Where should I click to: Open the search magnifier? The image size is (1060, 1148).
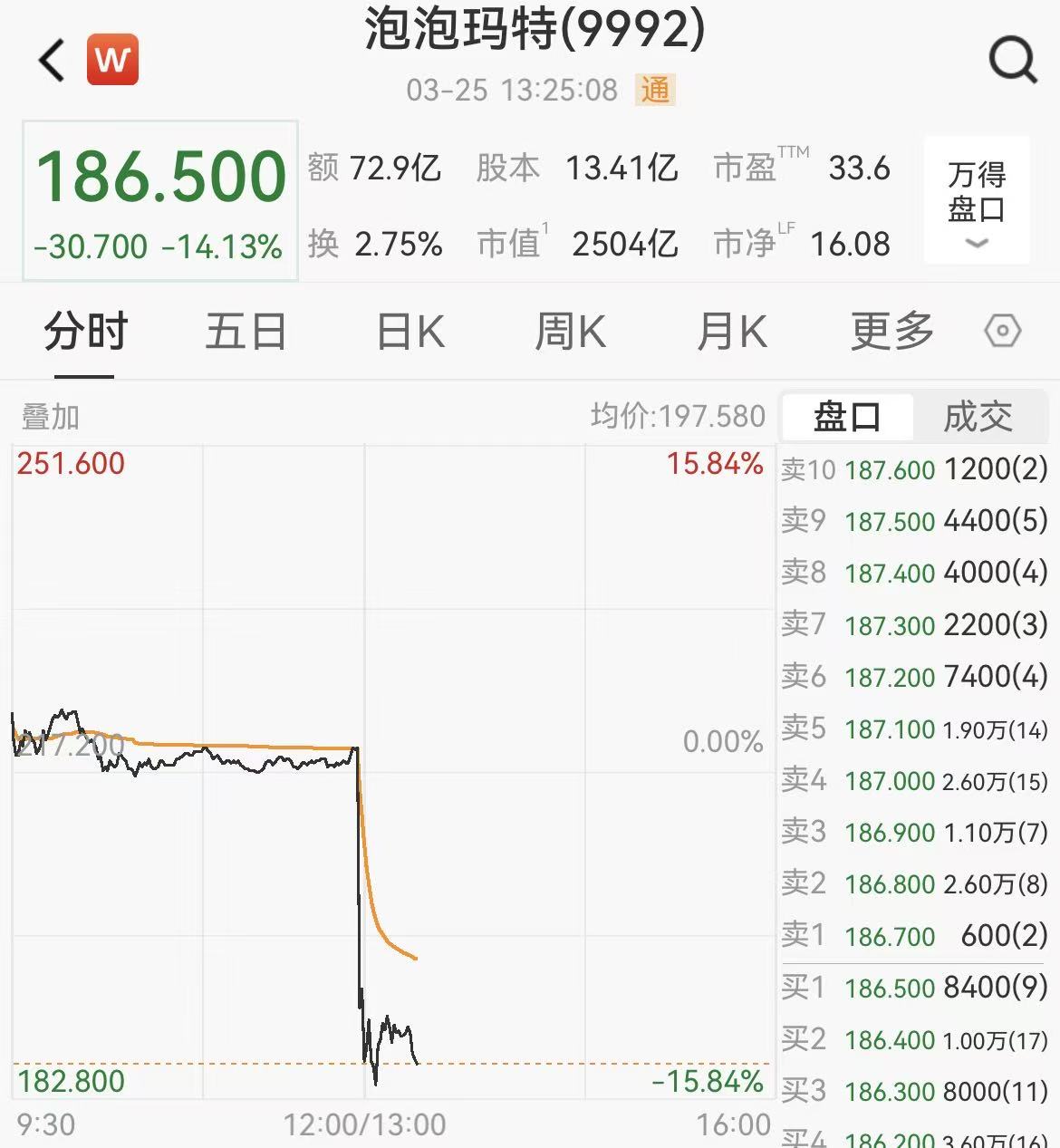[x=1012, y=61]
